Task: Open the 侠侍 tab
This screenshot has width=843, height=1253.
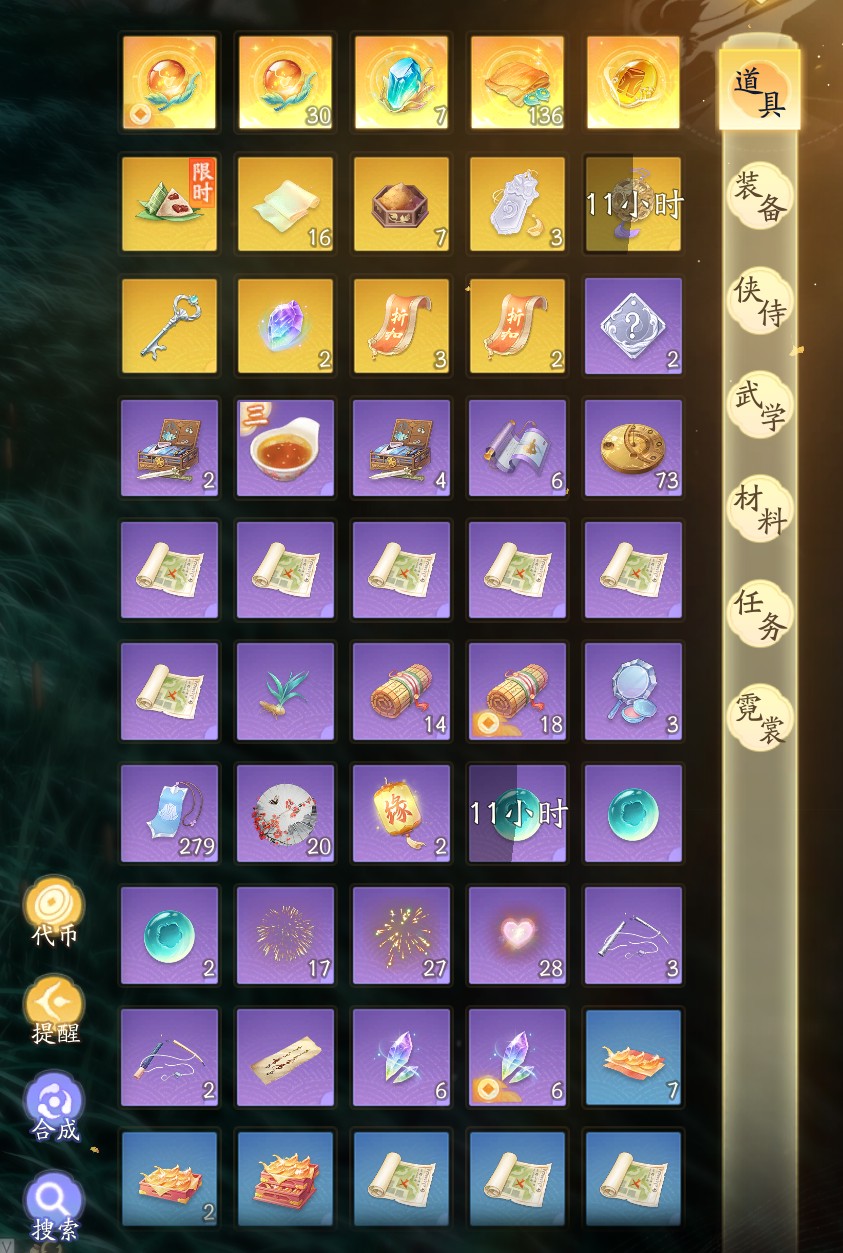Action: point(759,301)
